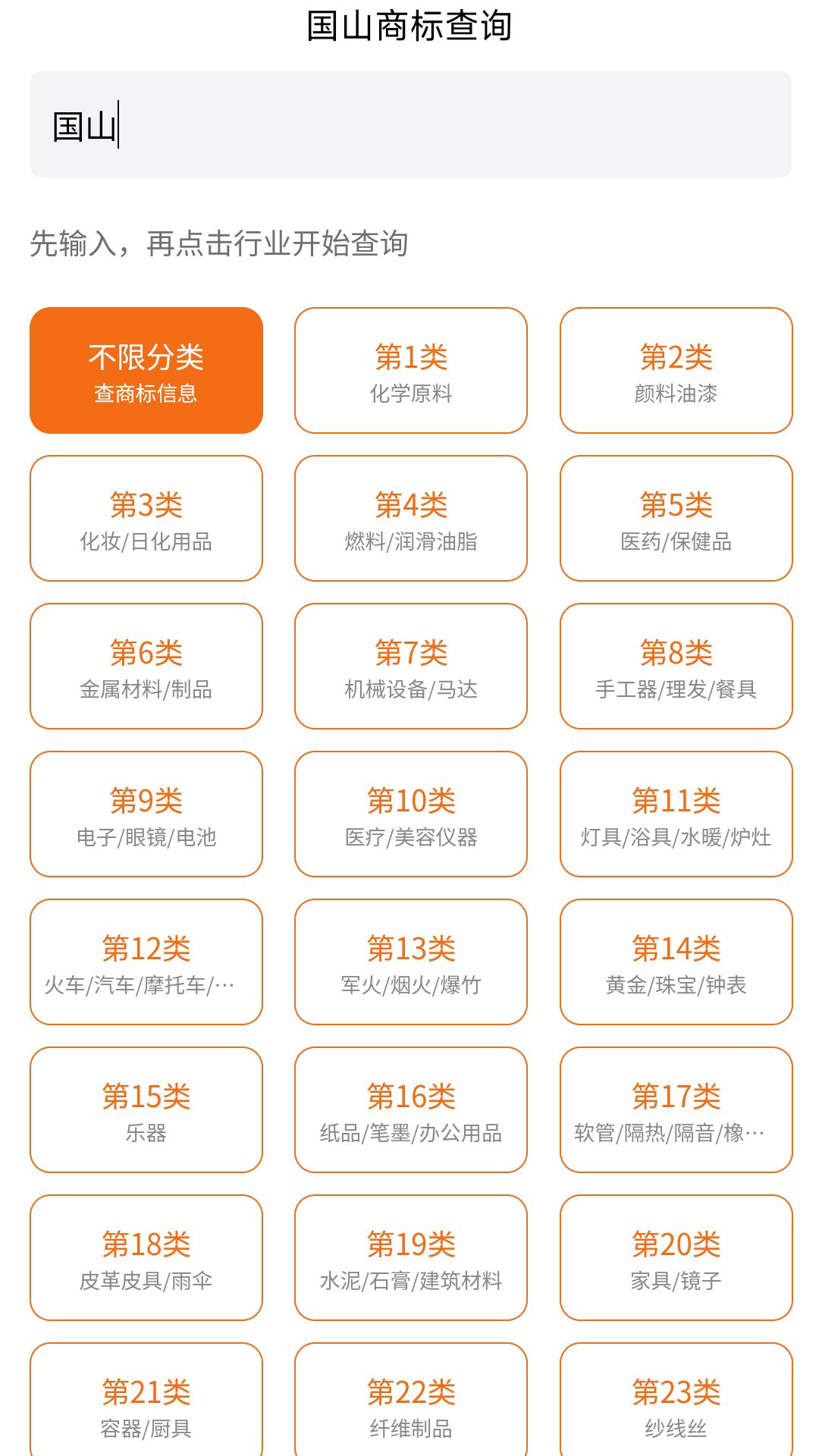Choose 第10类 医疗/美容仪器

tap(409, 814)
